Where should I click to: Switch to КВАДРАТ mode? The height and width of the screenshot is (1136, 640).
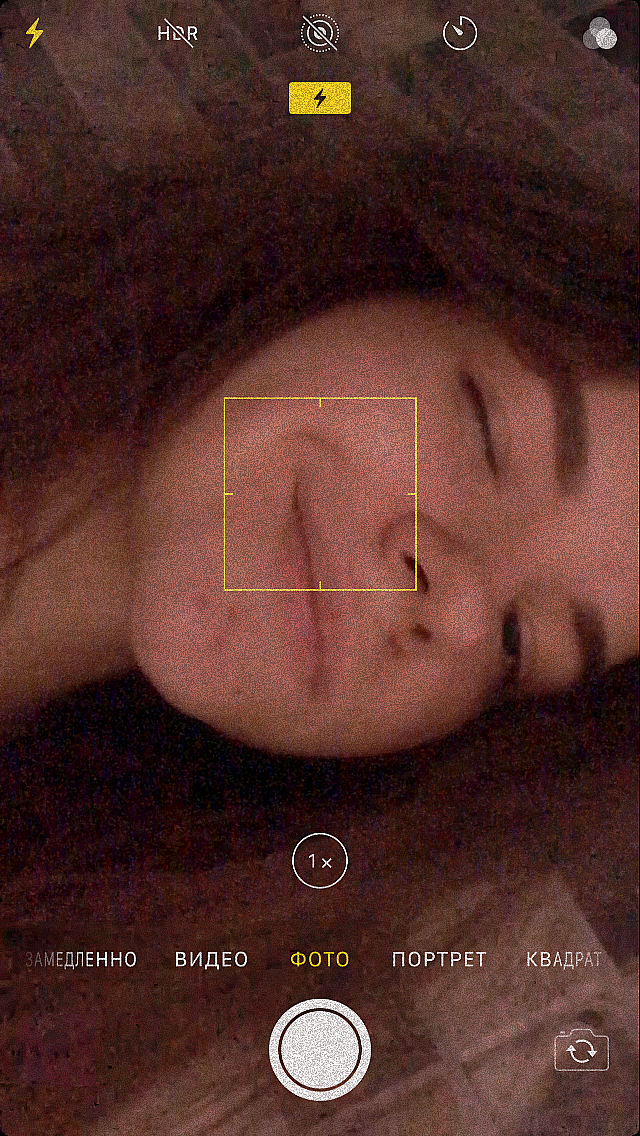pos(564,960)
